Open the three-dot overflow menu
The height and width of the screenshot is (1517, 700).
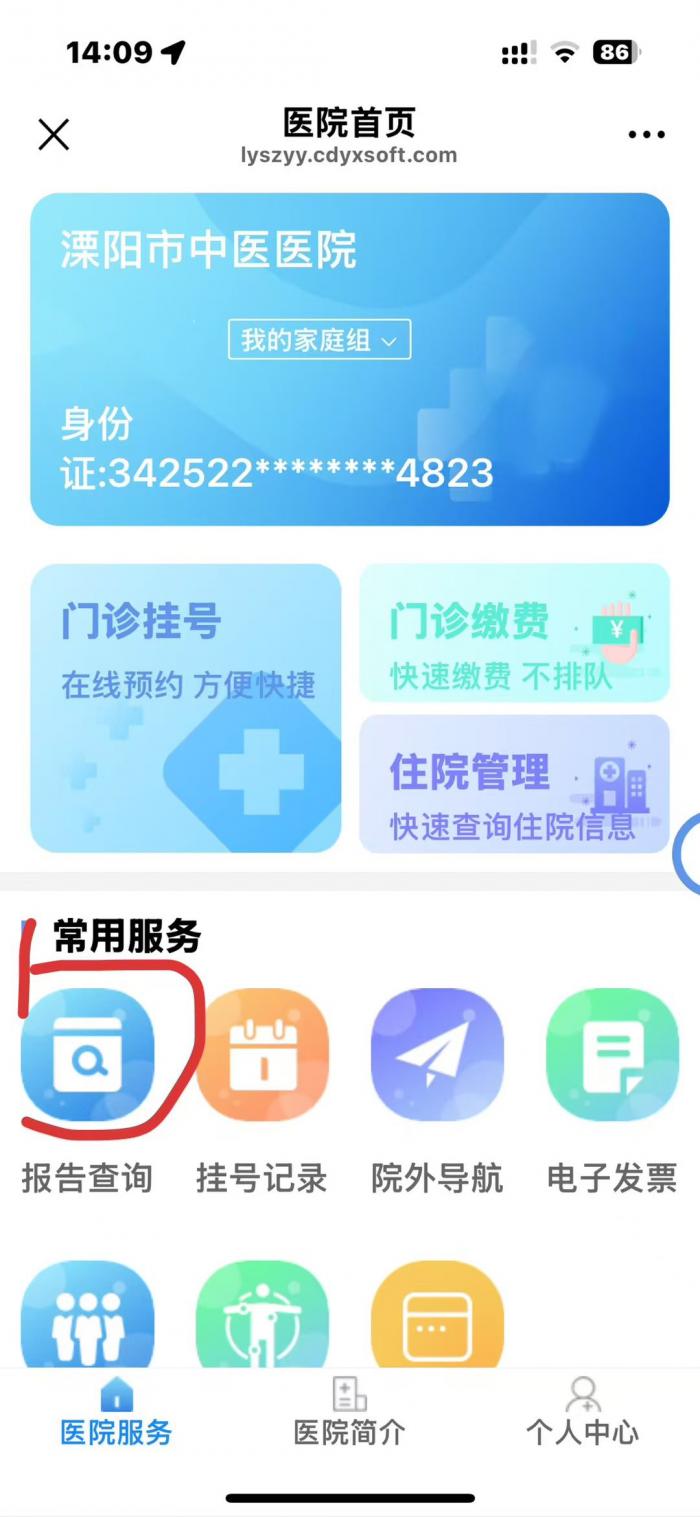click(x=646, y=135)
